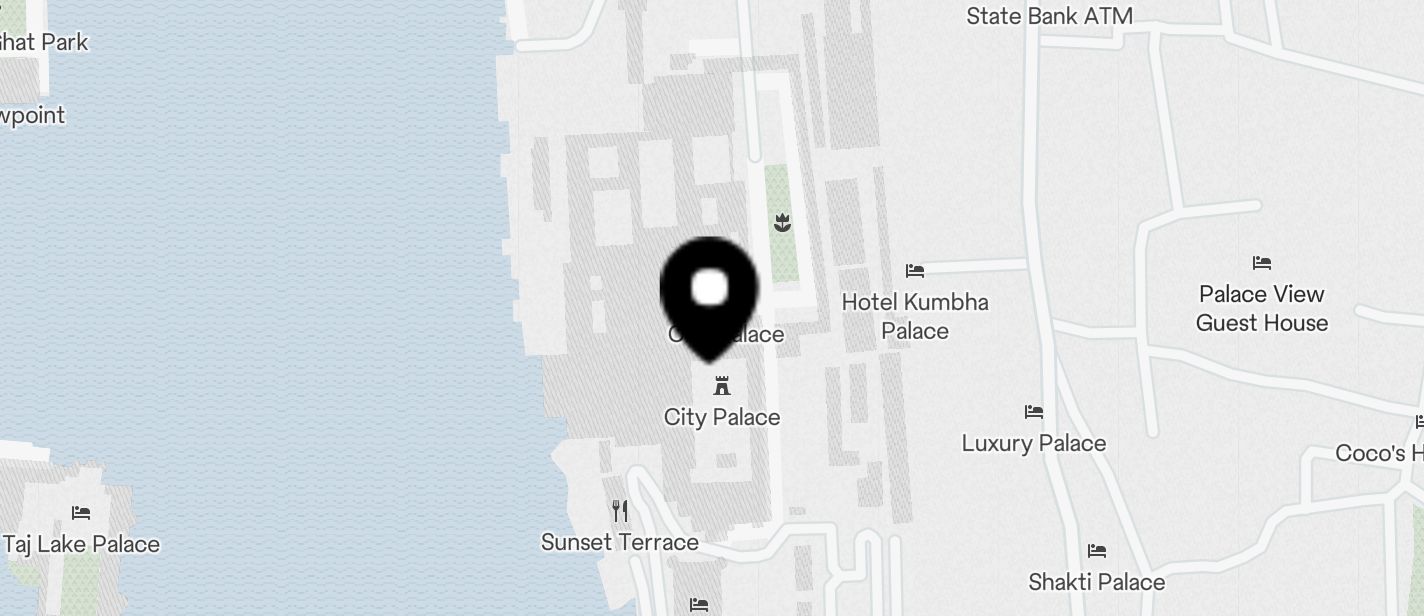This screenshot has width=1424, height=616.
Task: Select the Sunset Terrace restaurant marker
Action: point(620,511)
